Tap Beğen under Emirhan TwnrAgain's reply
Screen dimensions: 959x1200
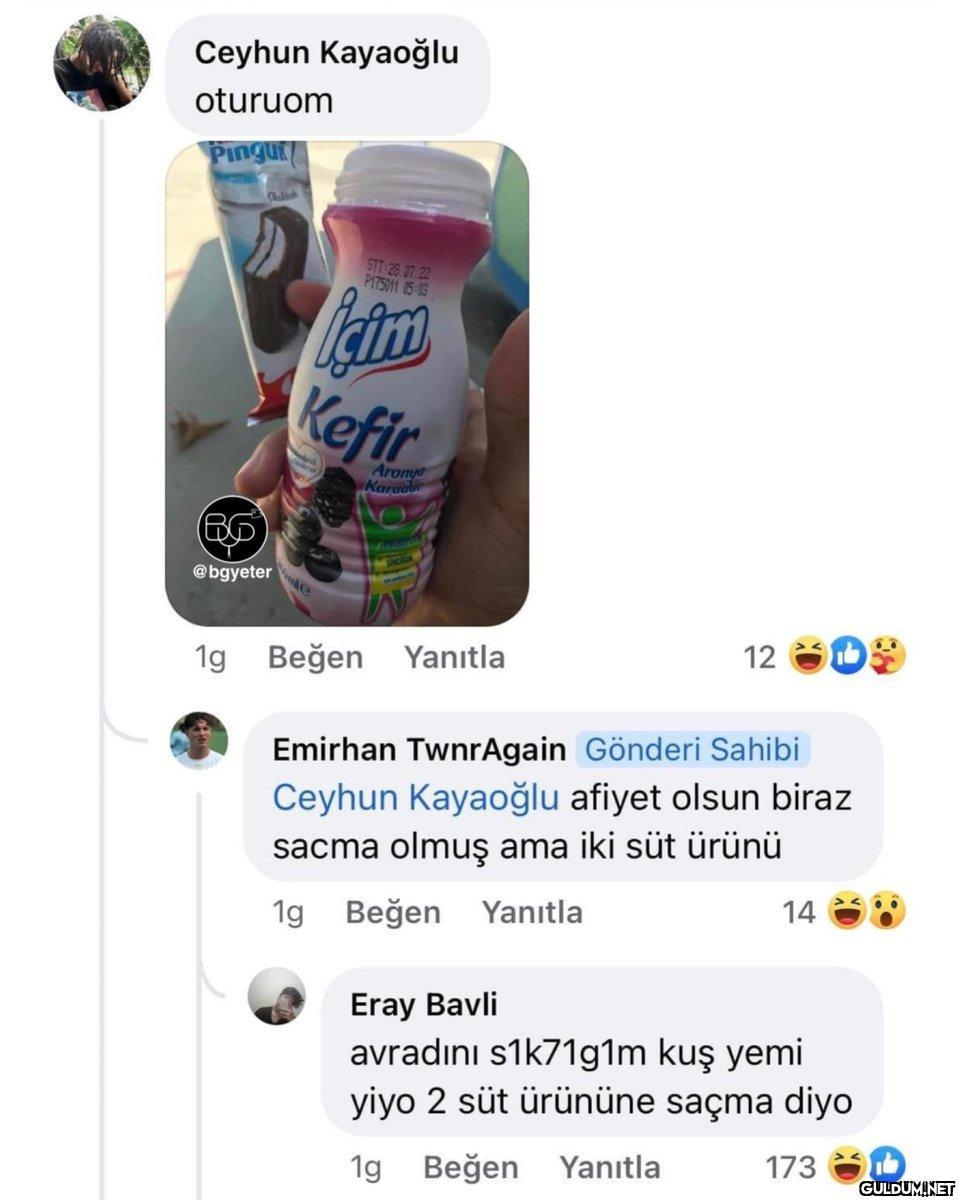[x=392, y=912]
